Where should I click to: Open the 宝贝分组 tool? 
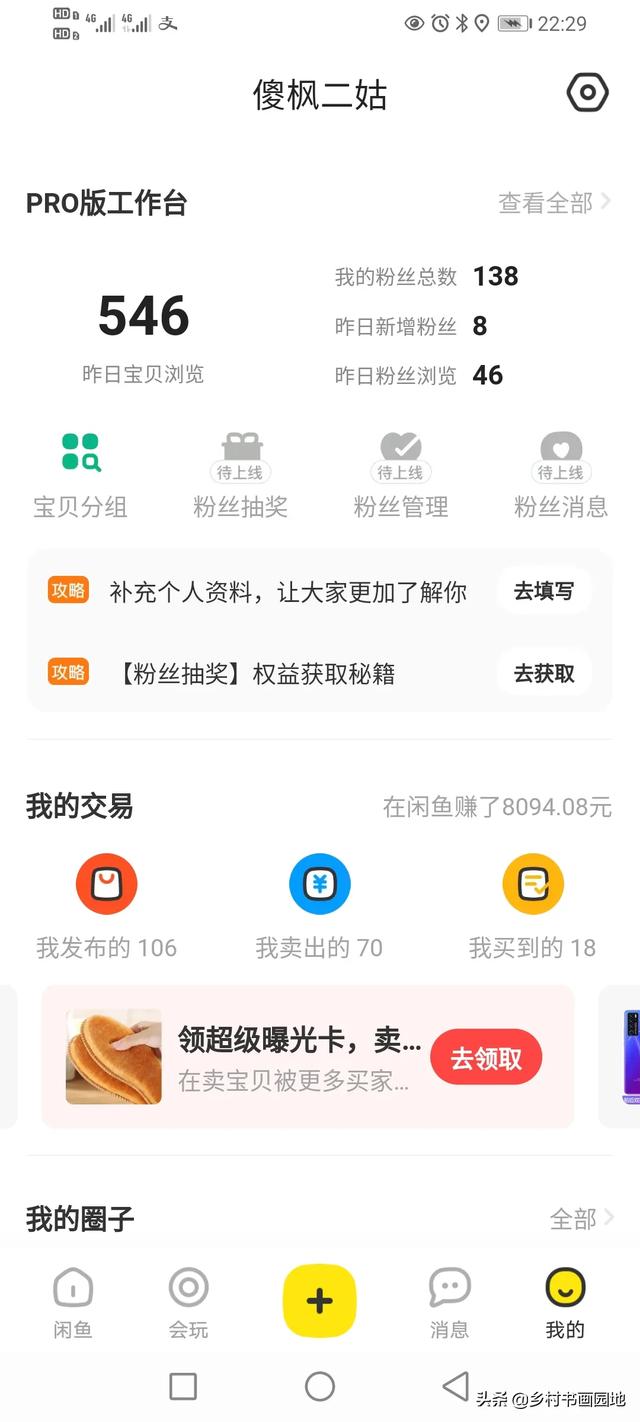click(x=80, y=477)
